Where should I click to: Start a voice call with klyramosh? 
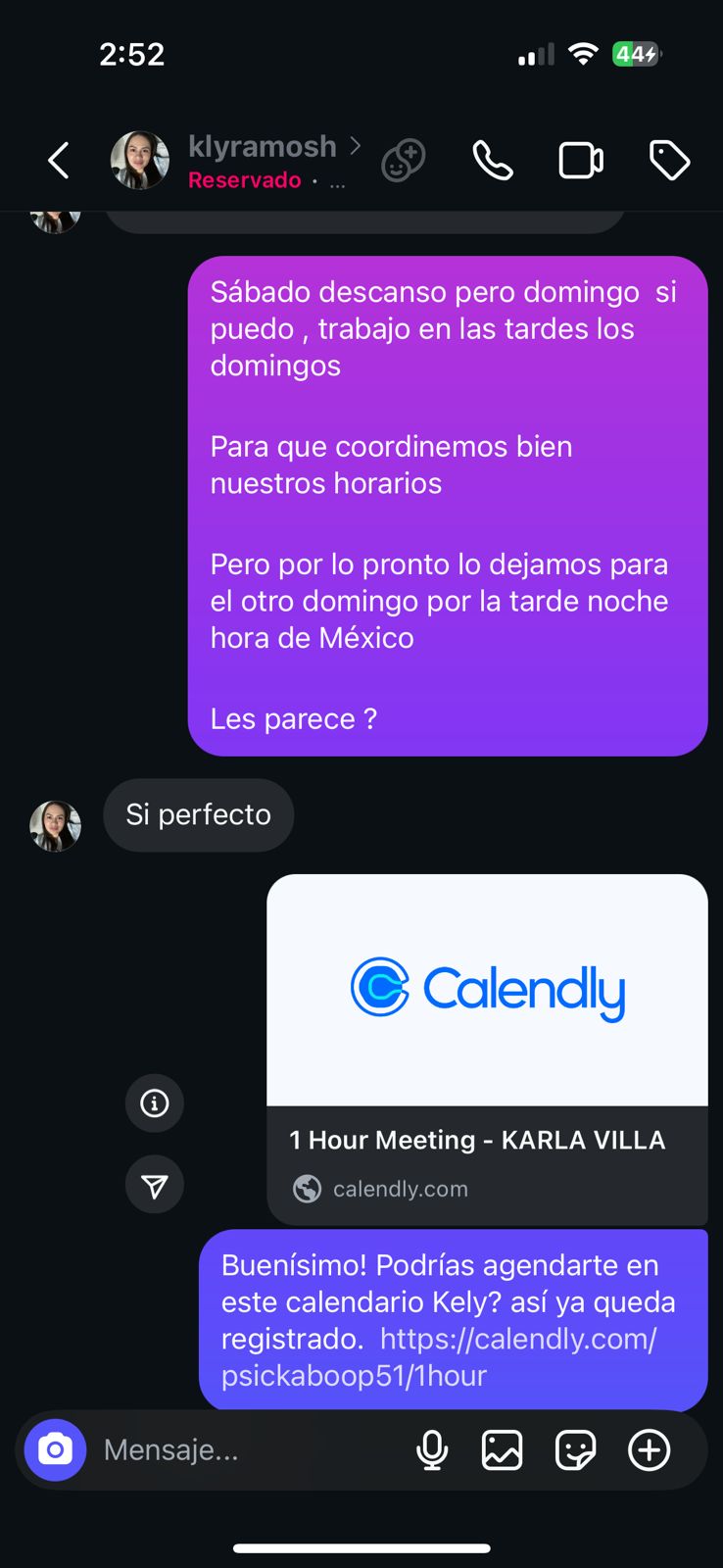493,161
